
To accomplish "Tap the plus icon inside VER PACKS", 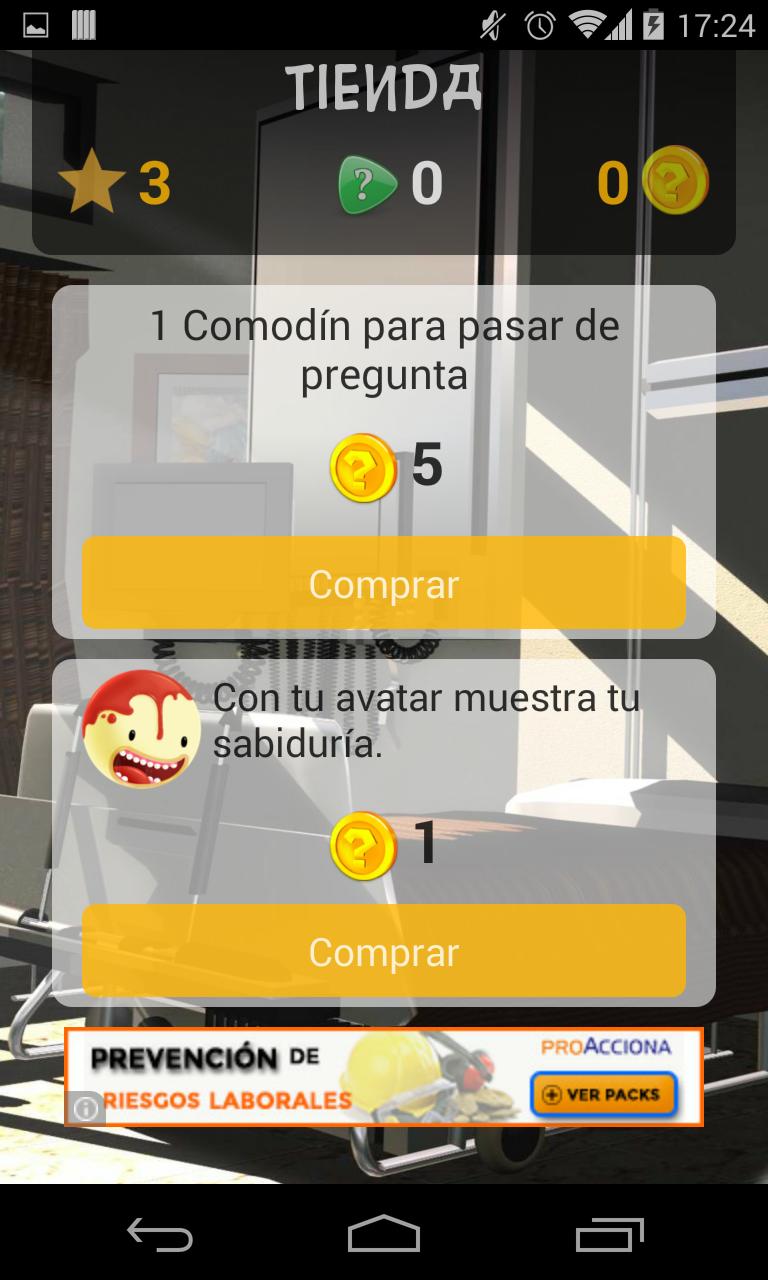I will pyautogui.click(x=553, y=1094).
